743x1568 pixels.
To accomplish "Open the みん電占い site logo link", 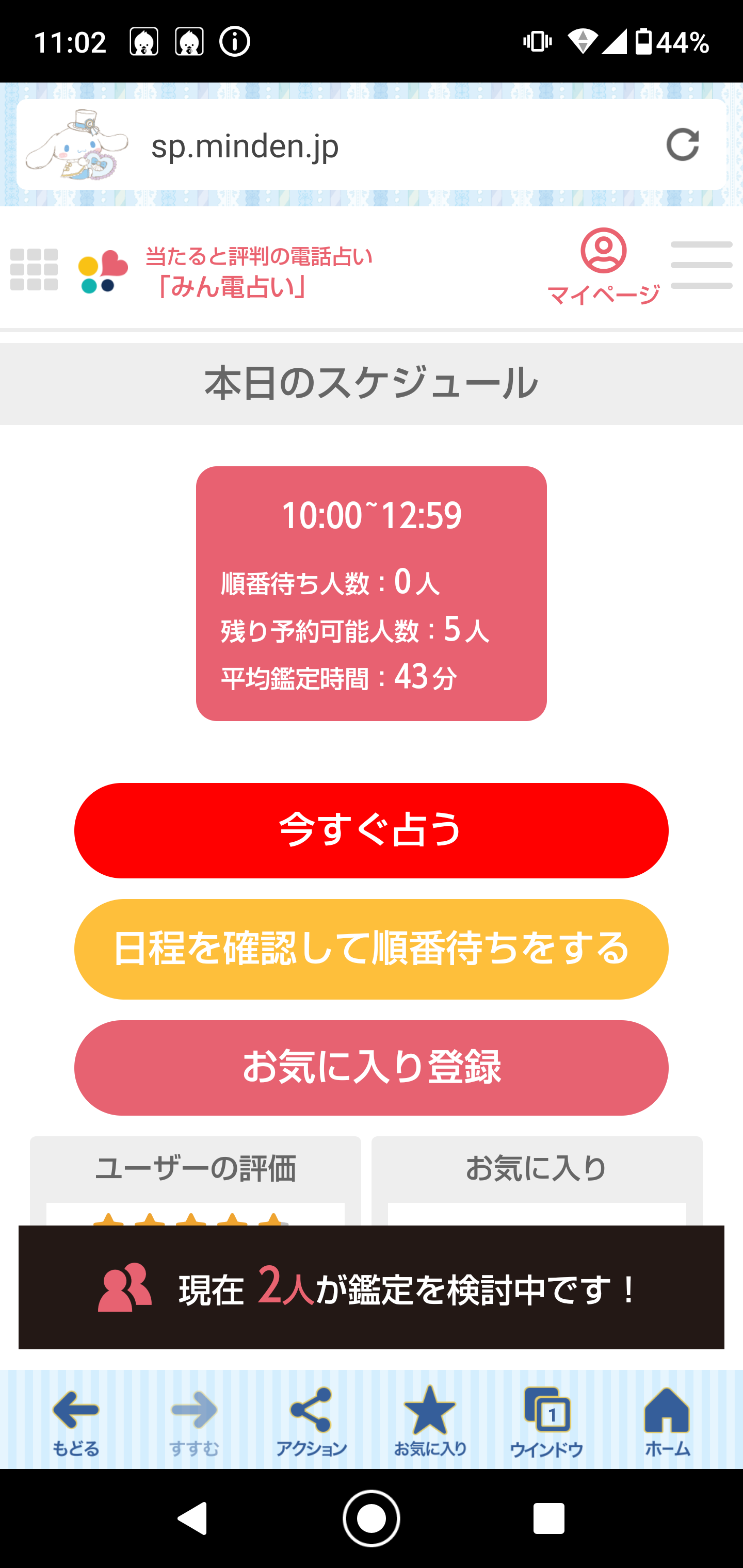I will [x=227, y=271].
